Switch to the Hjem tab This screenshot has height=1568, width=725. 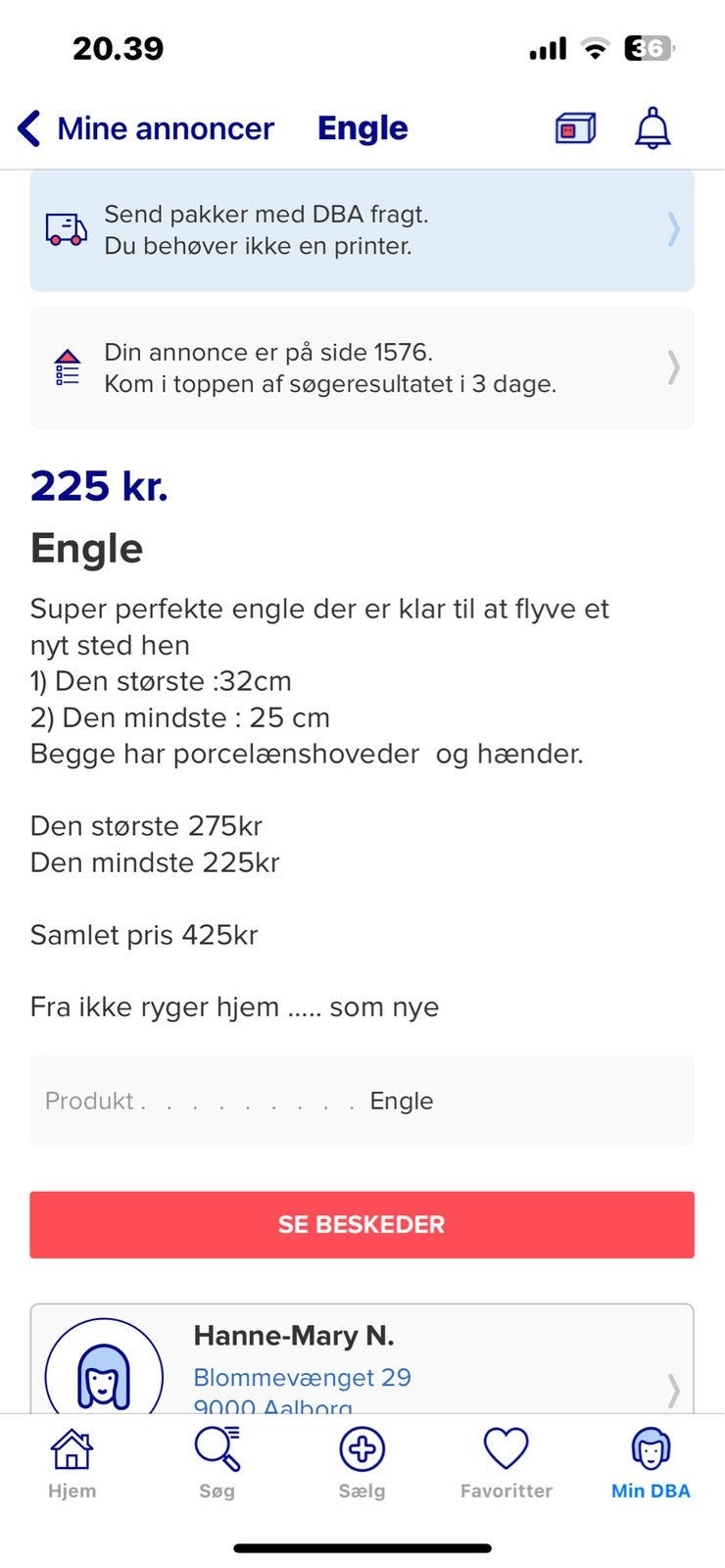(x=72, y=1464)
